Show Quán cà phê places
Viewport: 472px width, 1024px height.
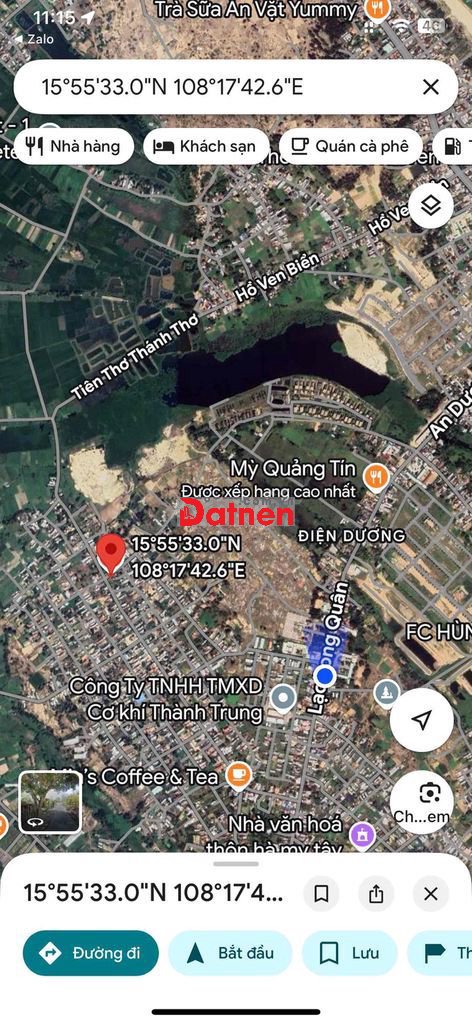tap(353, 146)
